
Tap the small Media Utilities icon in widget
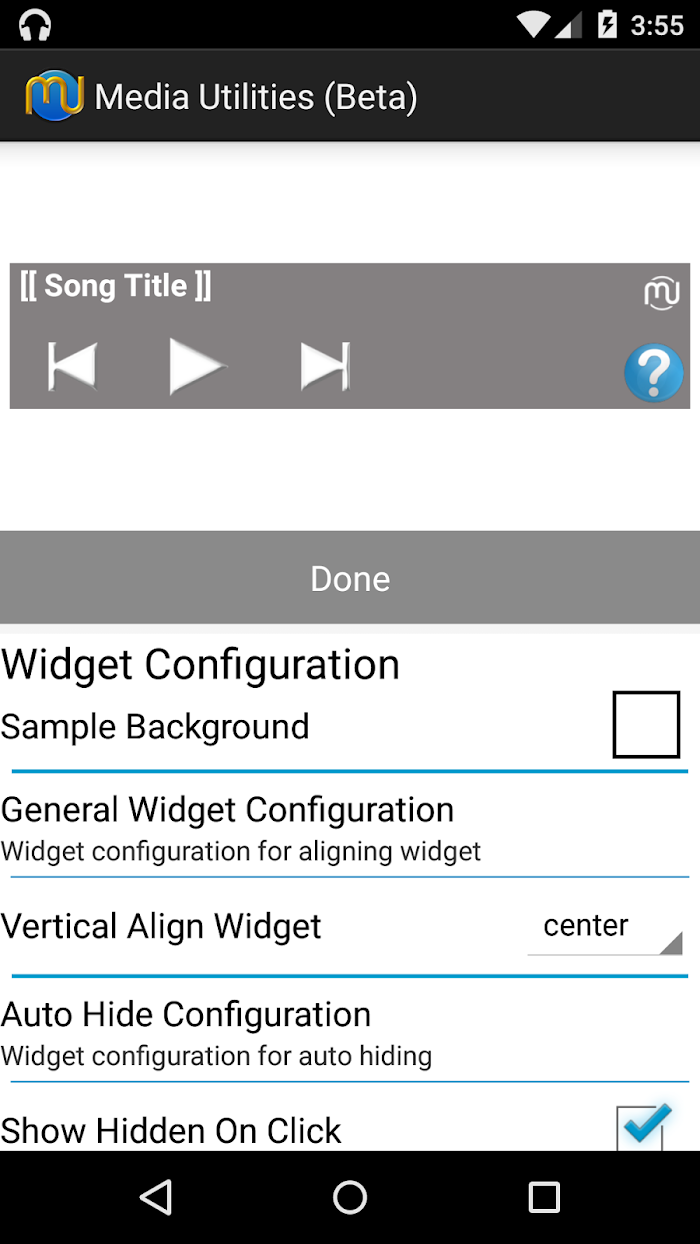[662, 293]
